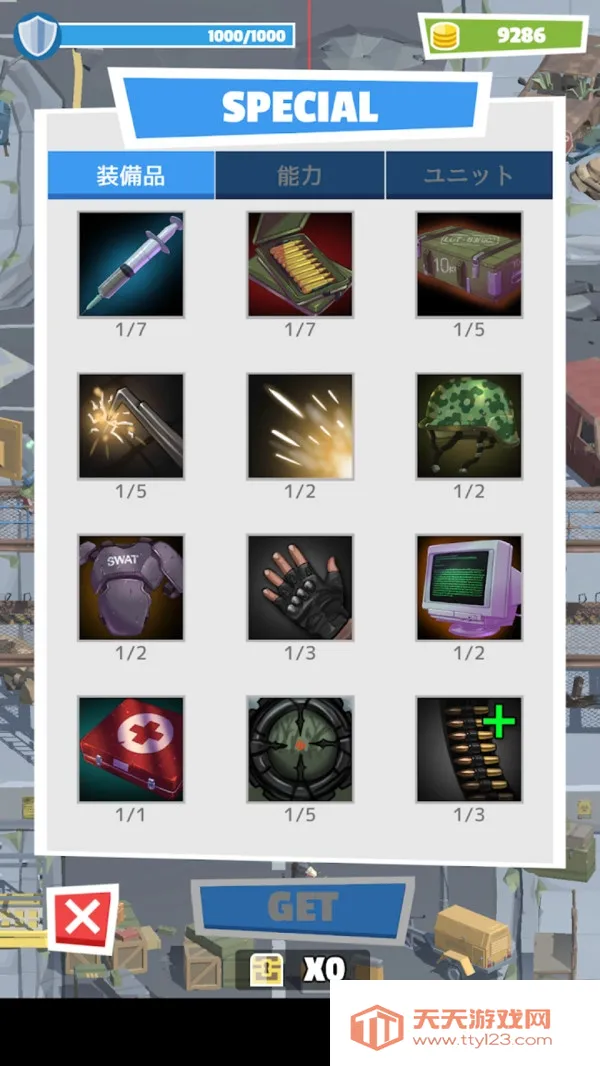This screenshot has width=600, height=1066.
Task: Choose the SWAT body armor item
Action: (131, 588)
